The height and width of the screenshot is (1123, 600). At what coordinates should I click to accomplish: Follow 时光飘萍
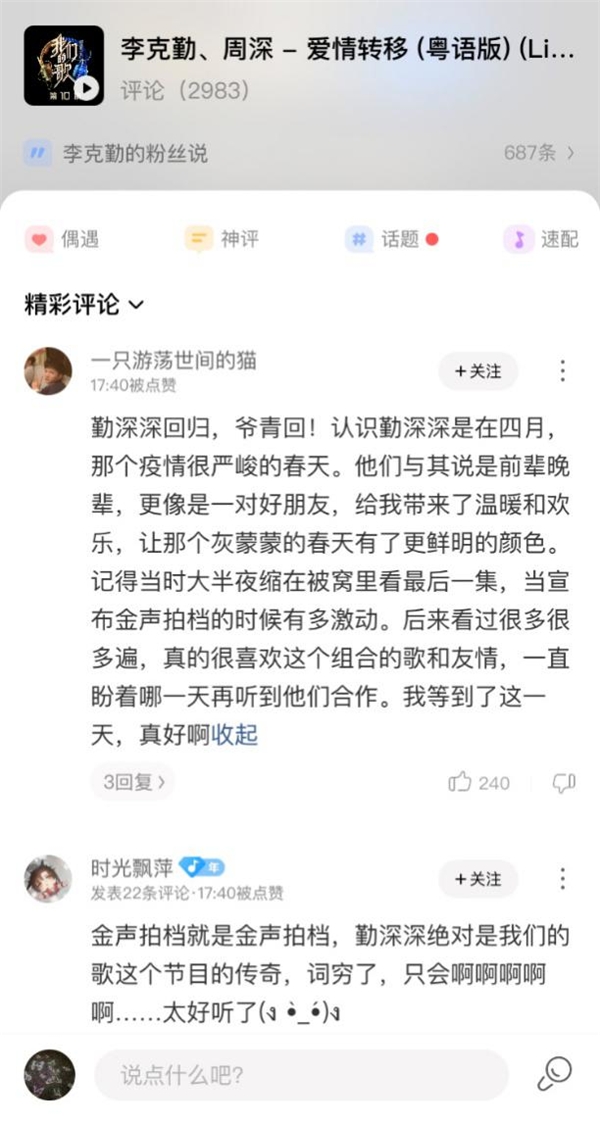point(478,879)
